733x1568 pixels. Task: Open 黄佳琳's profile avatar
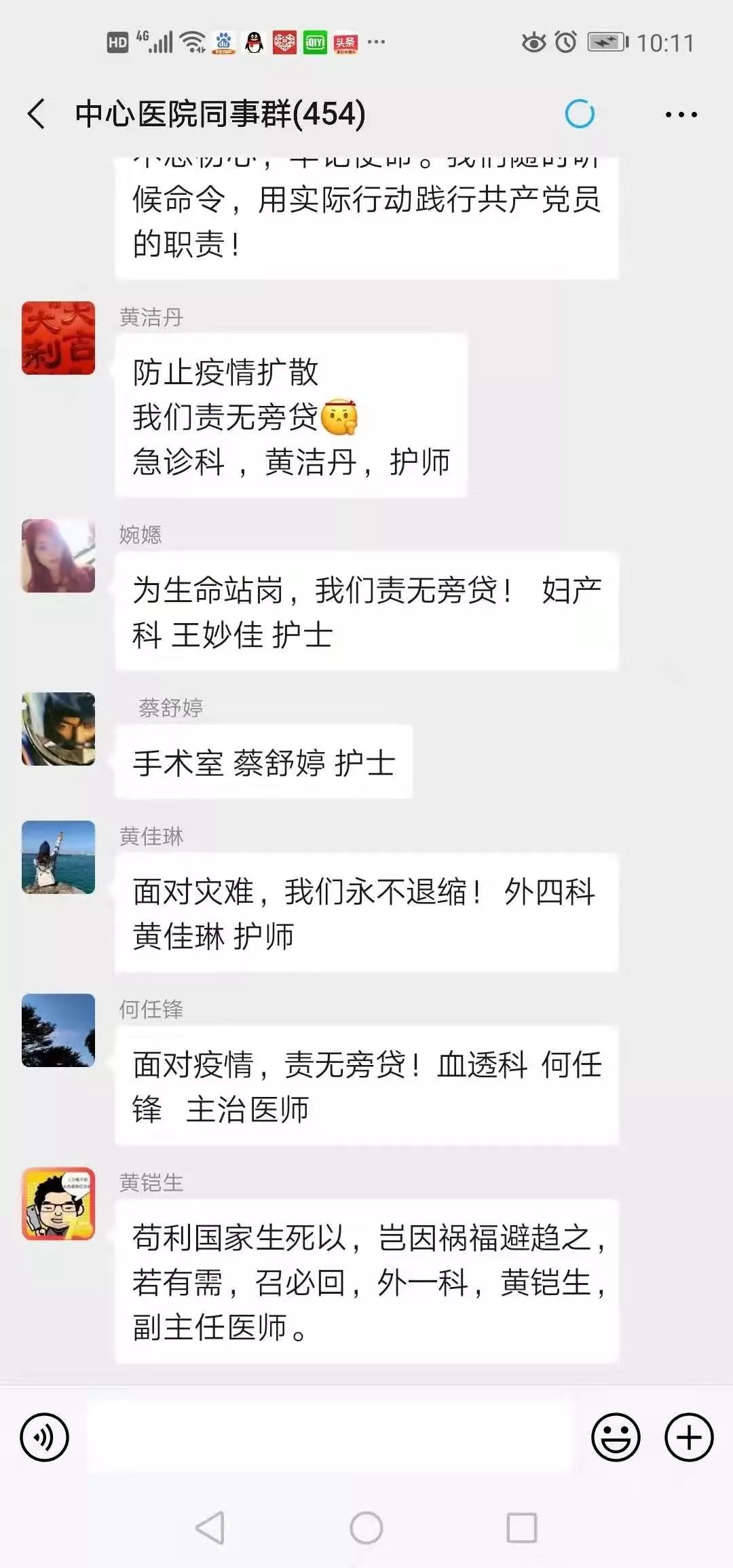pos(58,857)
